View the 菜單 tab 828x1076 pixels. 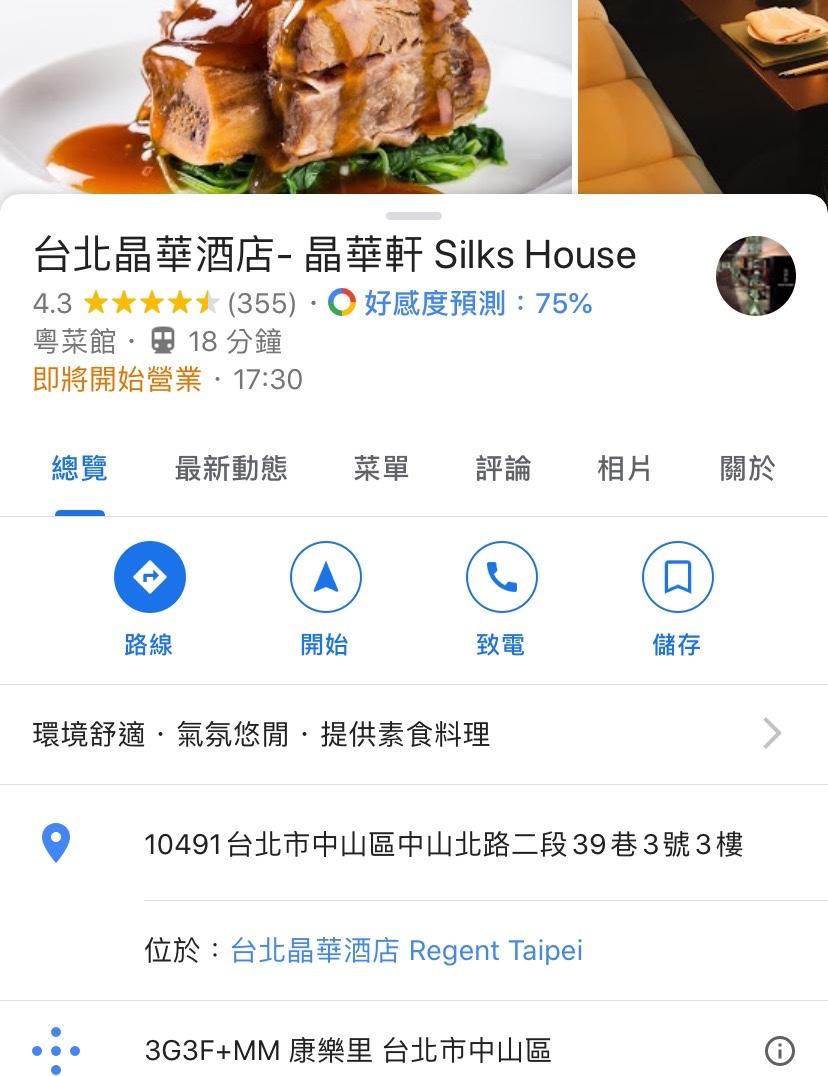pos(381,468)
